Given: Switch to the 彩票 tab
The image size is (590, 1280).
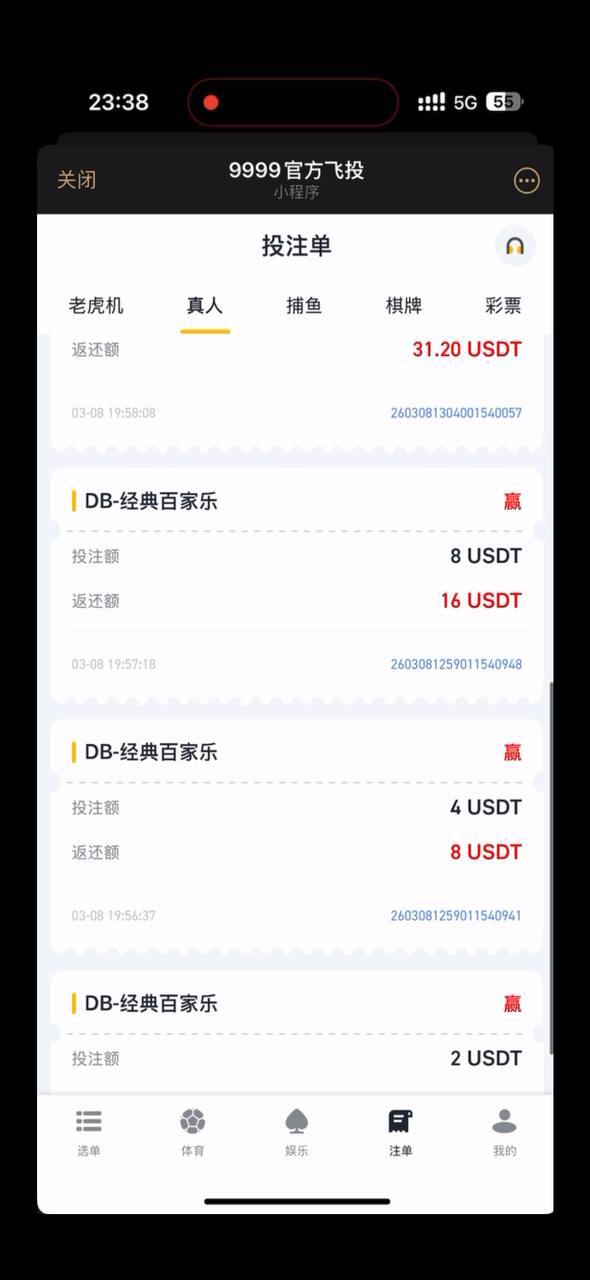Looking at the screenshot, I should tap(503, 306).
